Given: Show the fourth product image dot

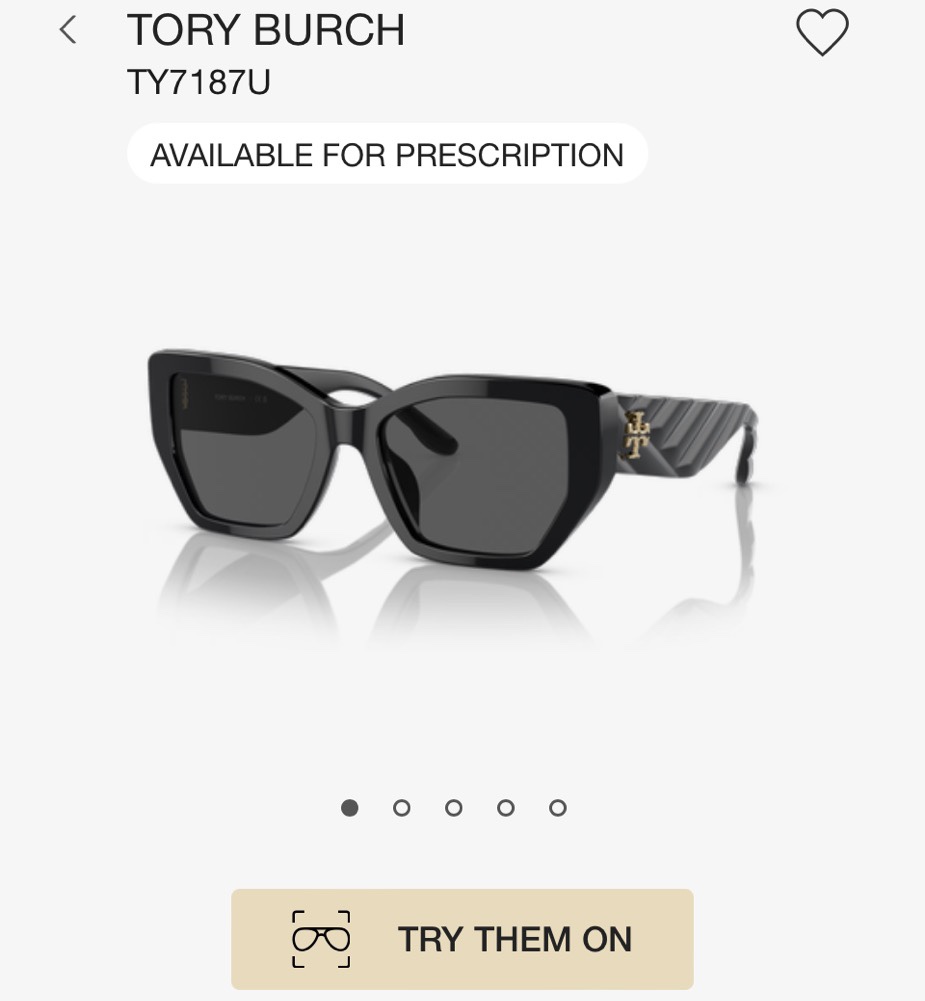Looking at the screenshot, I should (506, 808).
